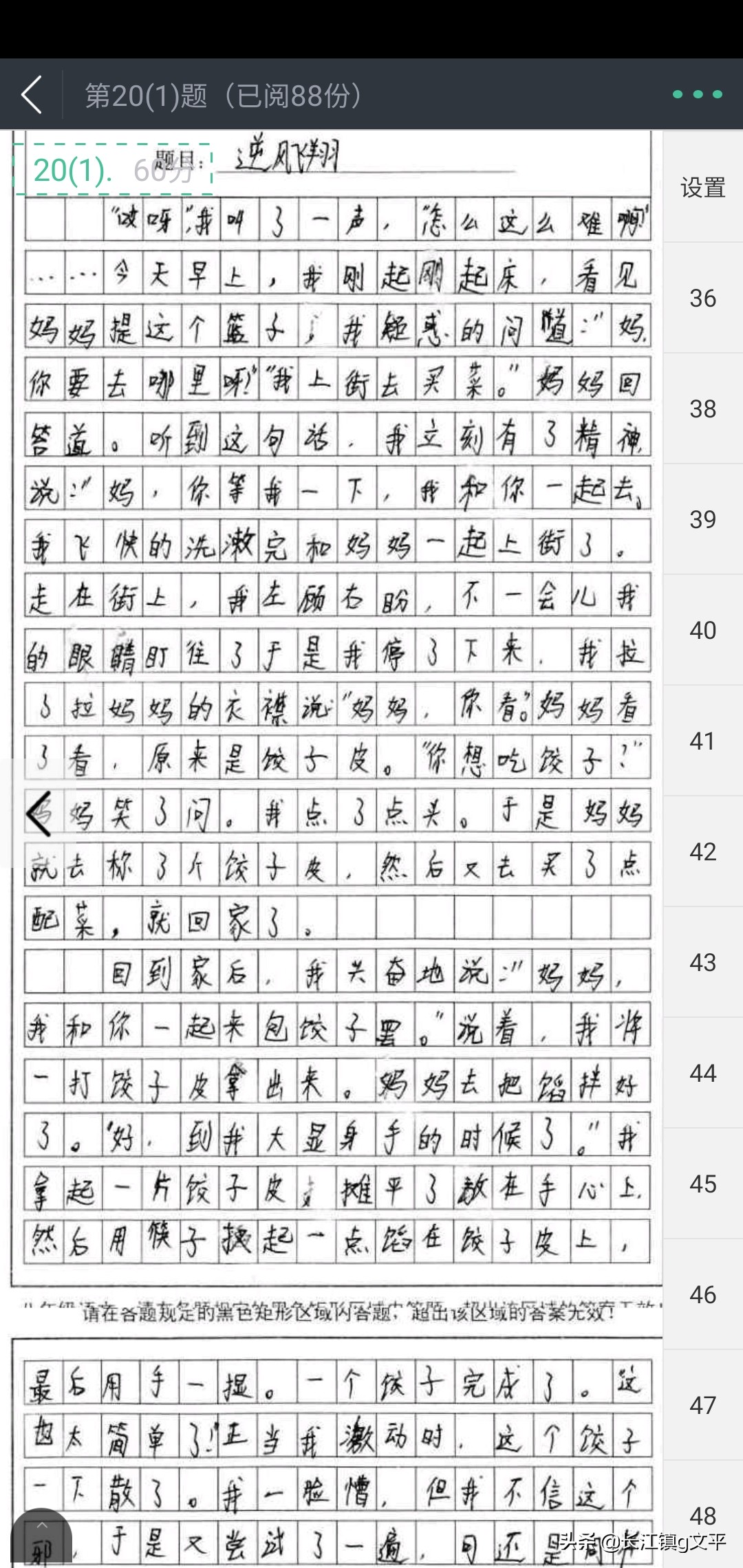Image resolution: width=743 pixels, height=1568 pixels.
Task: Assign 42 points to this paper
Action: [x=703, y=851]
